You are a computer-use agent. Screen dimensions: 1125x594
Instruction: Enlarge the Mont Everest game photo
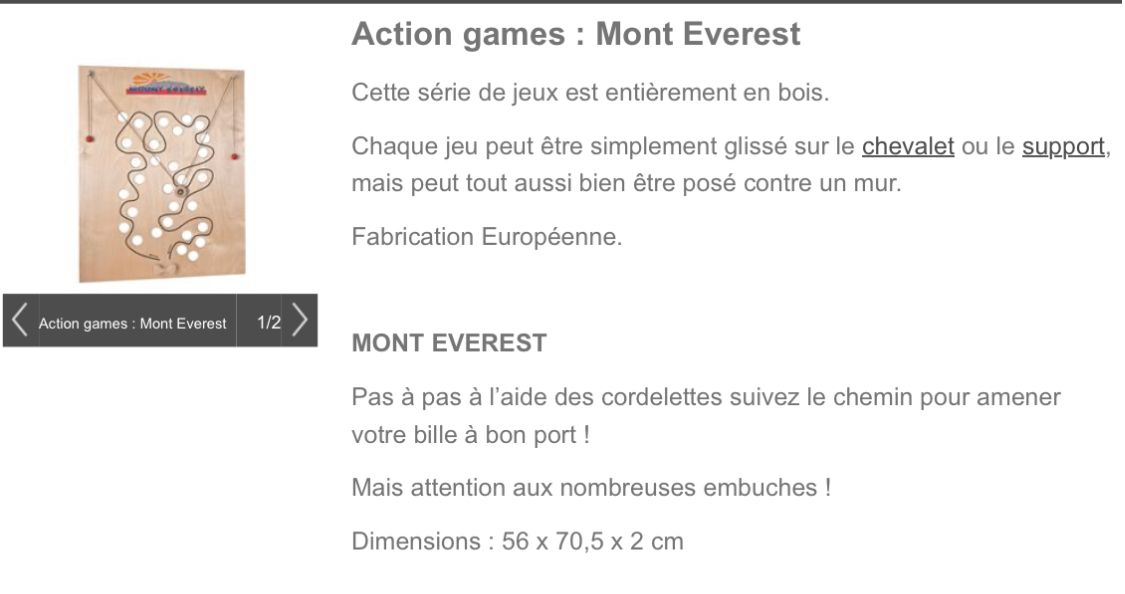(162, 175)
